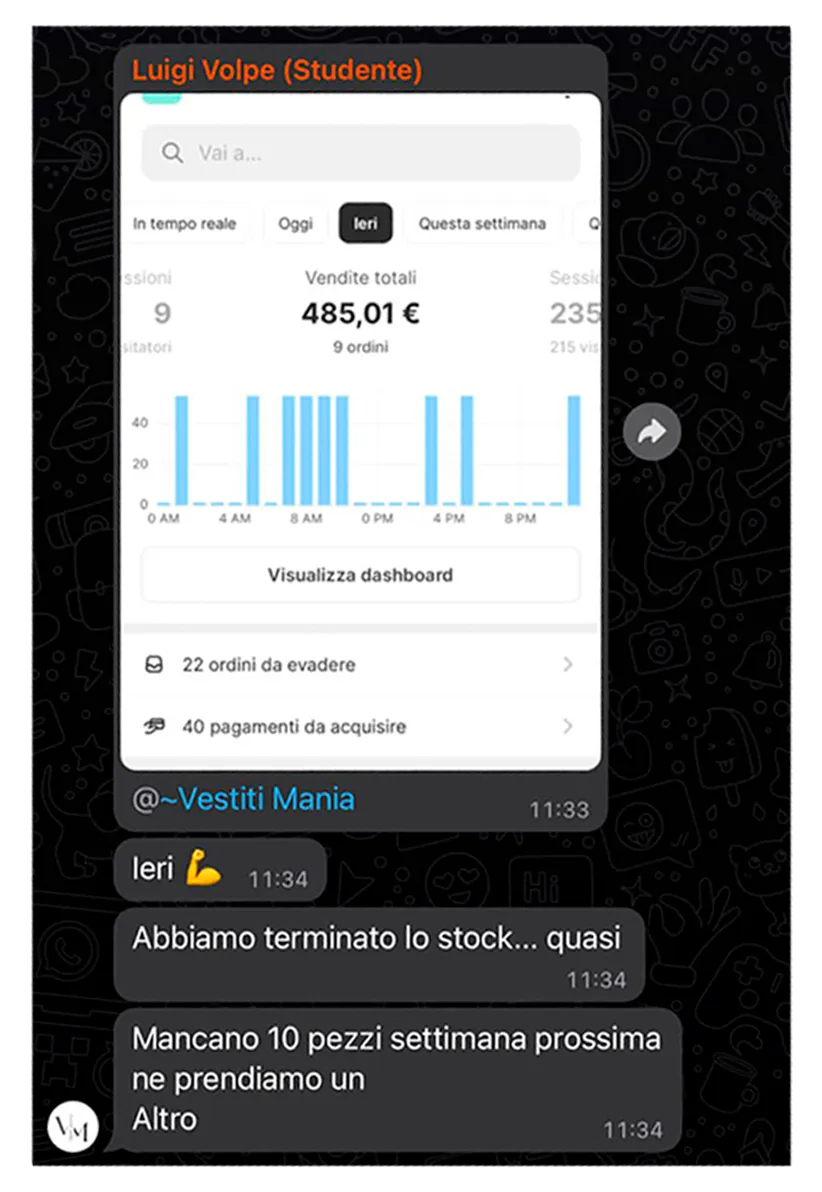The image size is (822, 1192).
Task: View the sender's profile avatar
Action: pyautogui.click(x=73, y=1127)
